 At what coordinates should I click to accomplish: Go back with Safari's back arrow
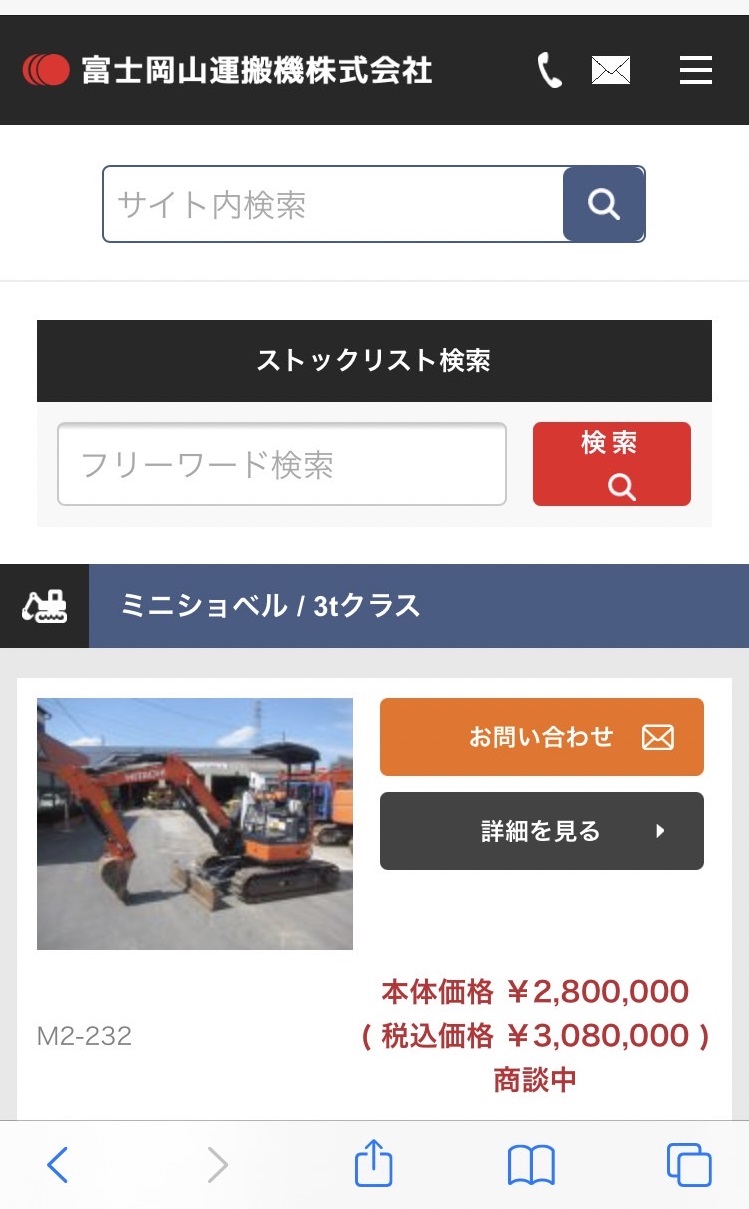[x=58, y=1165]
